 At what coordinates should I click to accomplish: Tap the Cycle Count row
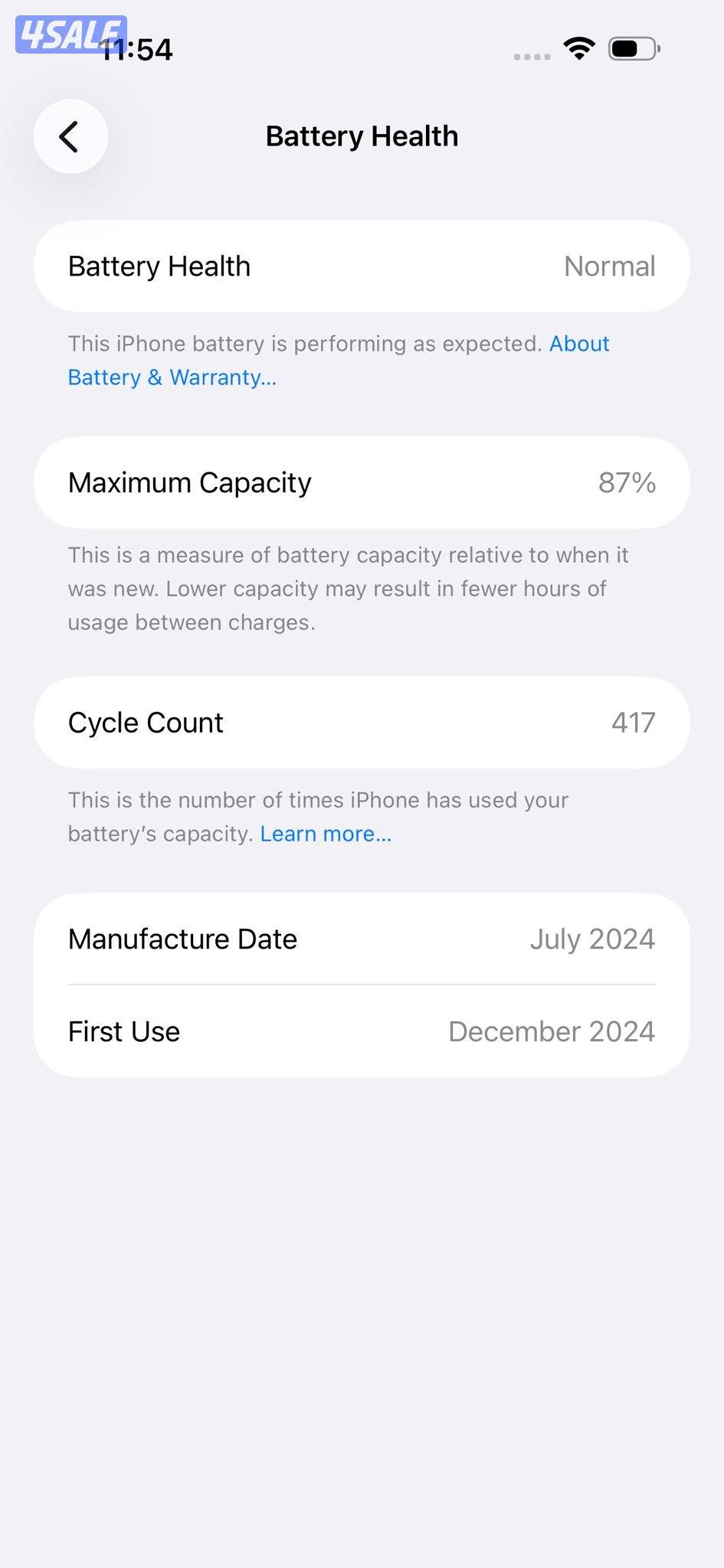[362, 722]
